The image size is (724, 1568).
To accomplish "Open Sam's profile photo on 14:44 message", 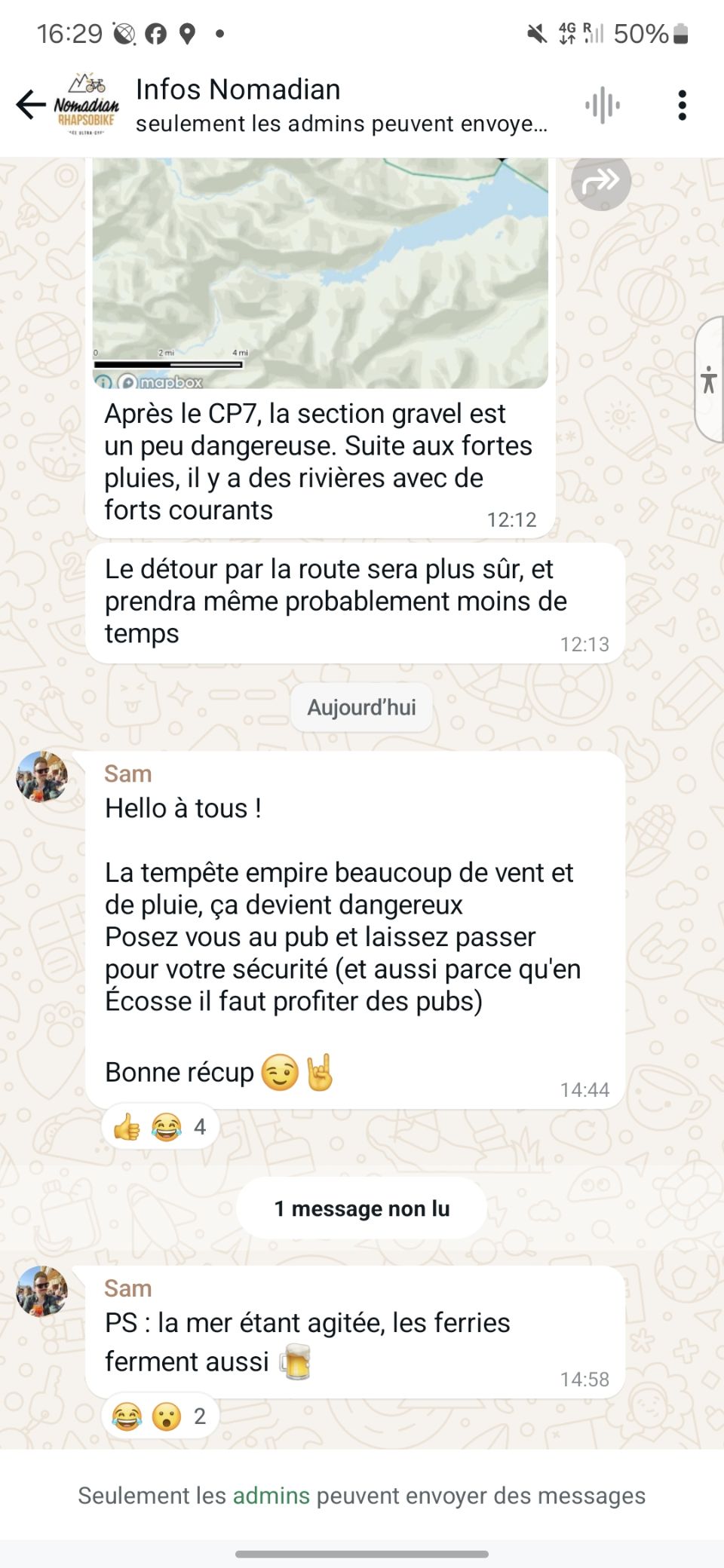I will [x=42, y=776].
